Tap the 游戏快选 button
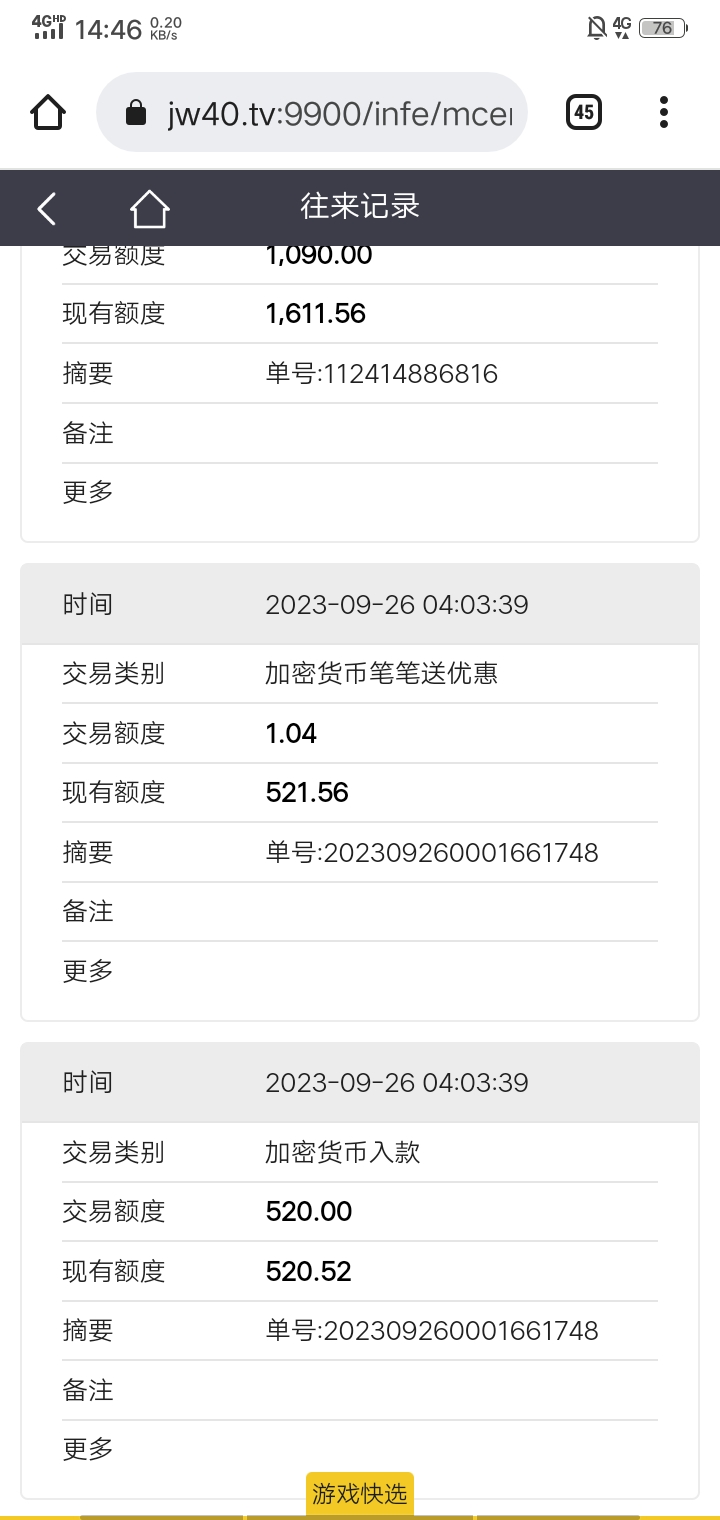720x1520 pixels. [359, 1494]
